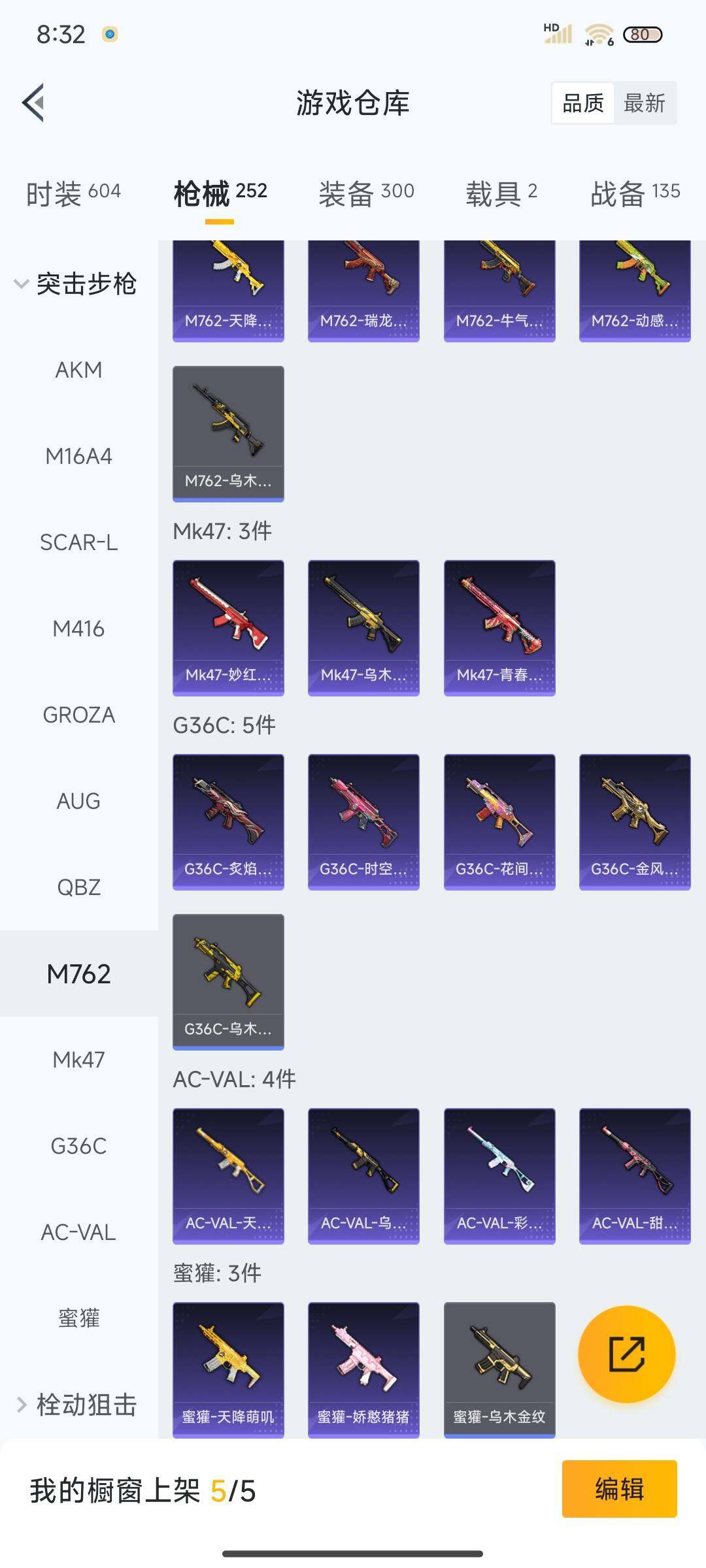
Task: Open the 蜜獾-娇憨猪猪 skin
Action: [x=363, y=1369]
